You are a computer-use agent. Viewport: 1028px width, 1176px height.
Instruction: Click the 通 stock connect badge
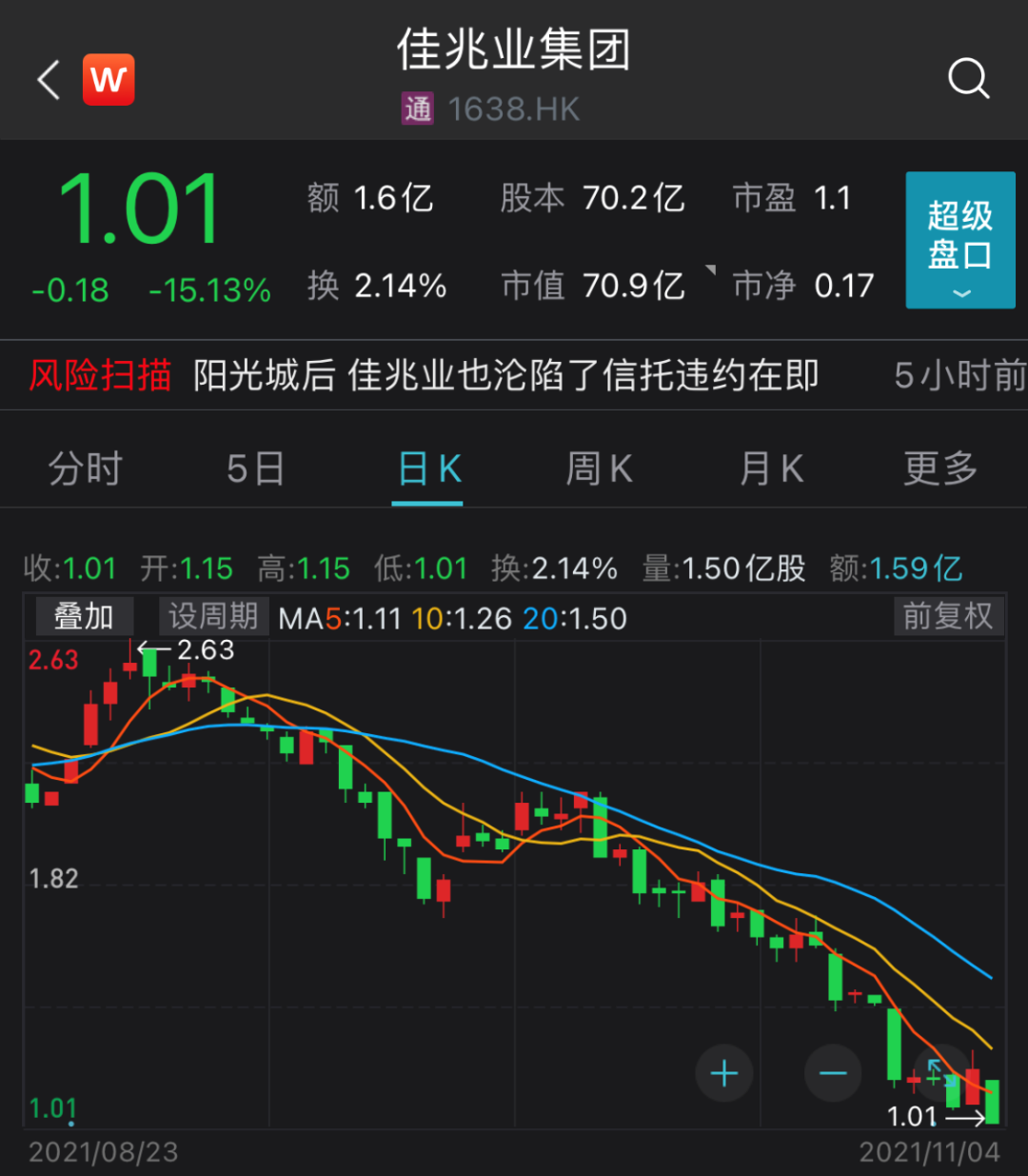click(x=419, y=108)
